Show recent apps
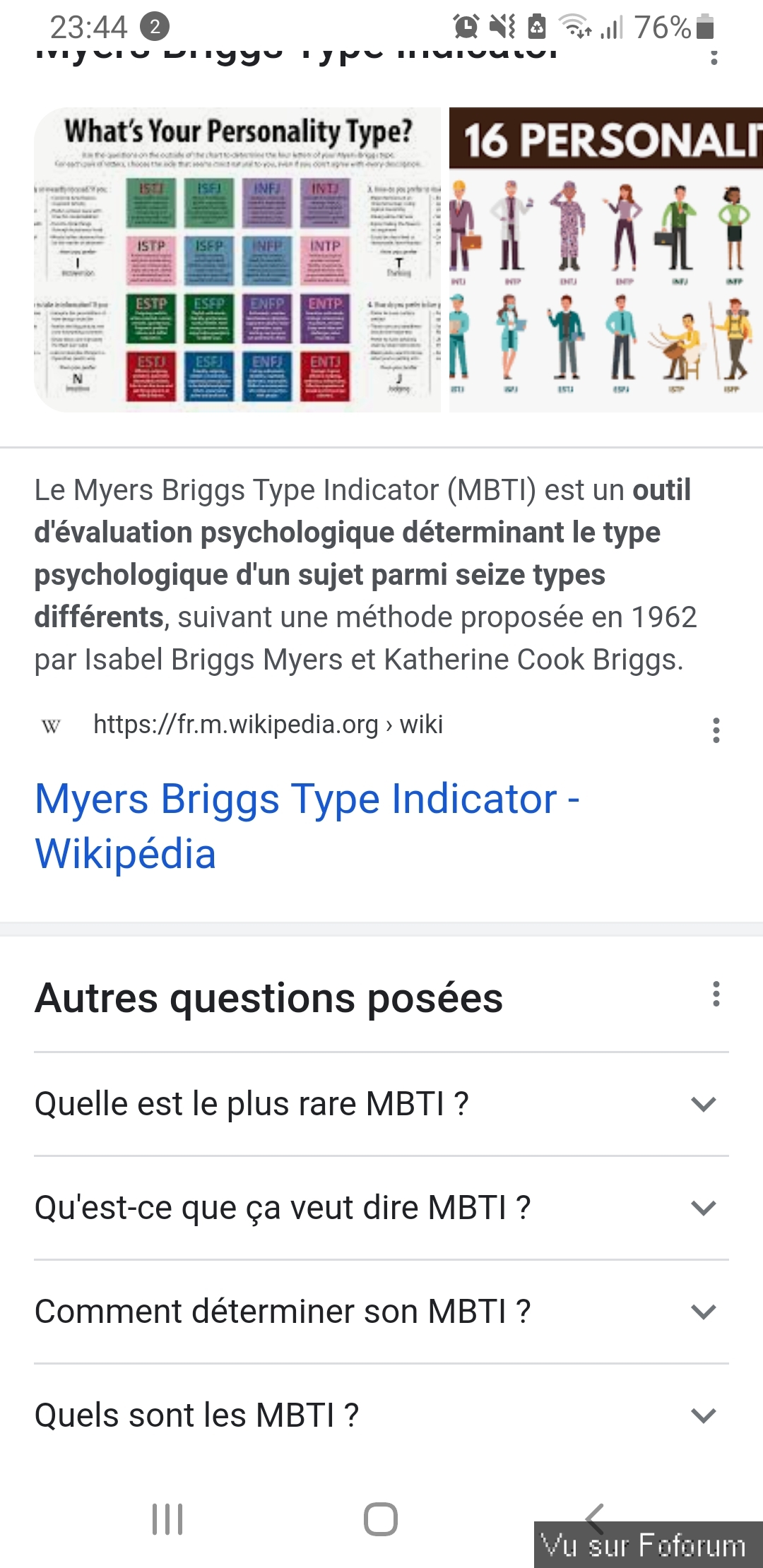The width and height of the screenshot is (763, 1568). click(x=167, y=1519)
